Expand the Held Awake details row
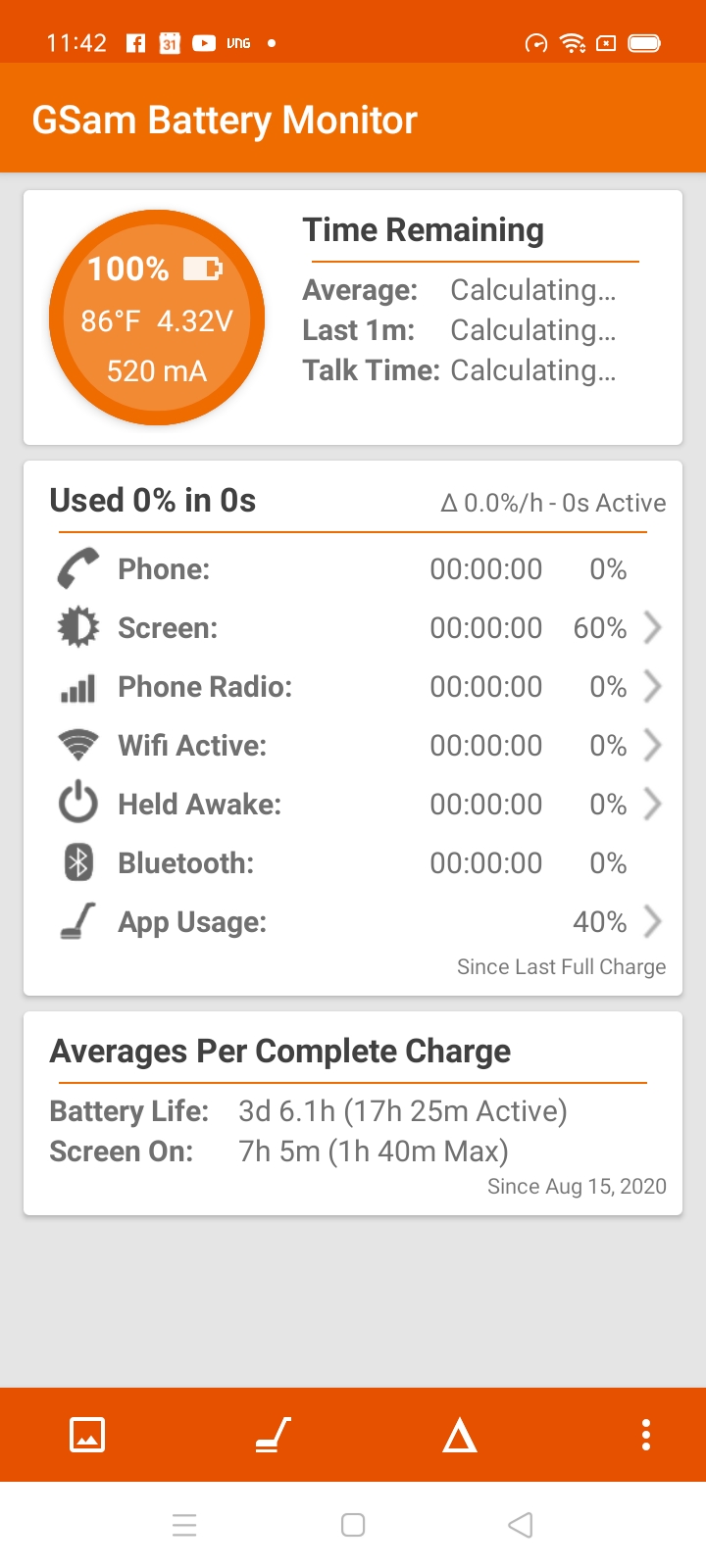The width and height of the screenshot is (706, 1568). click(652, 804)
